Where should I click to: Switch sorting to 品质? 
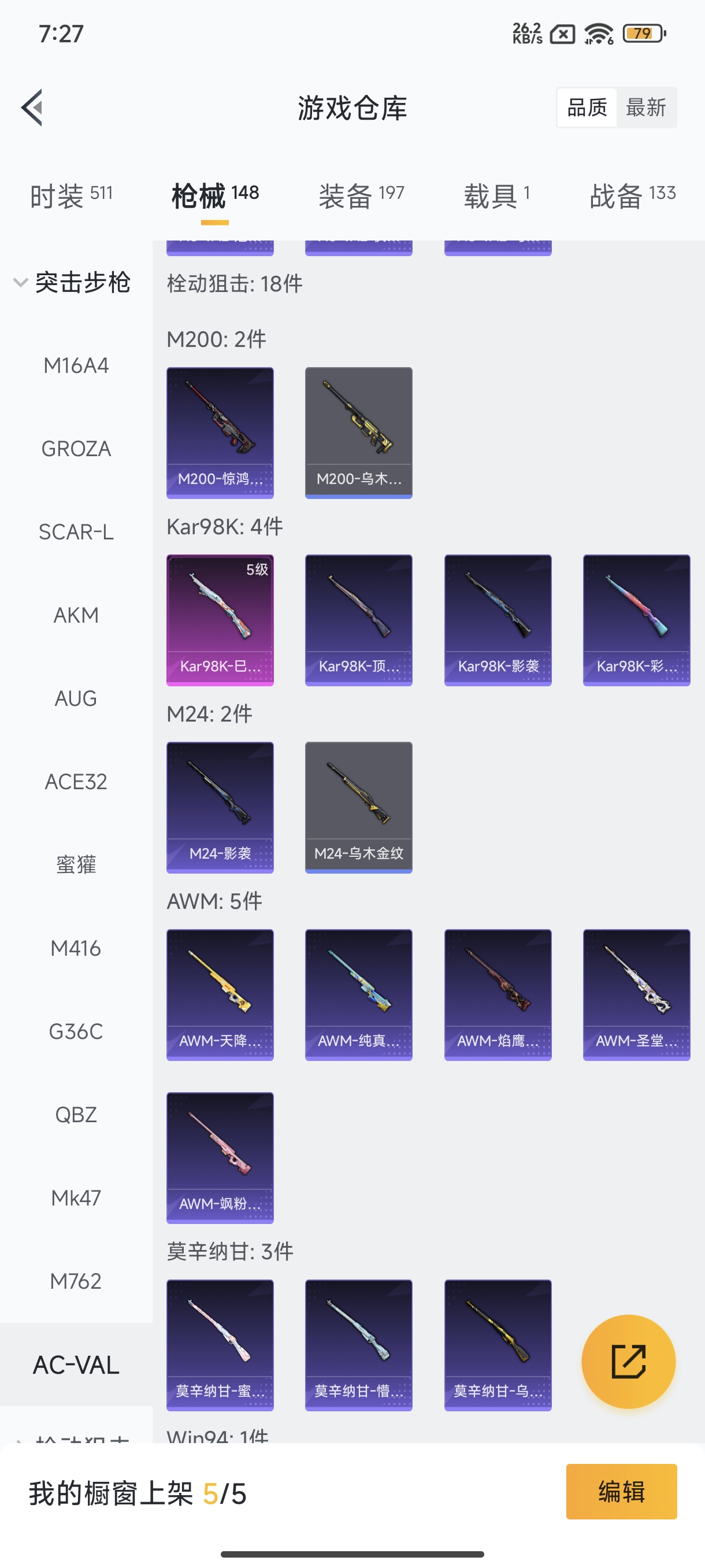point(586,107)
